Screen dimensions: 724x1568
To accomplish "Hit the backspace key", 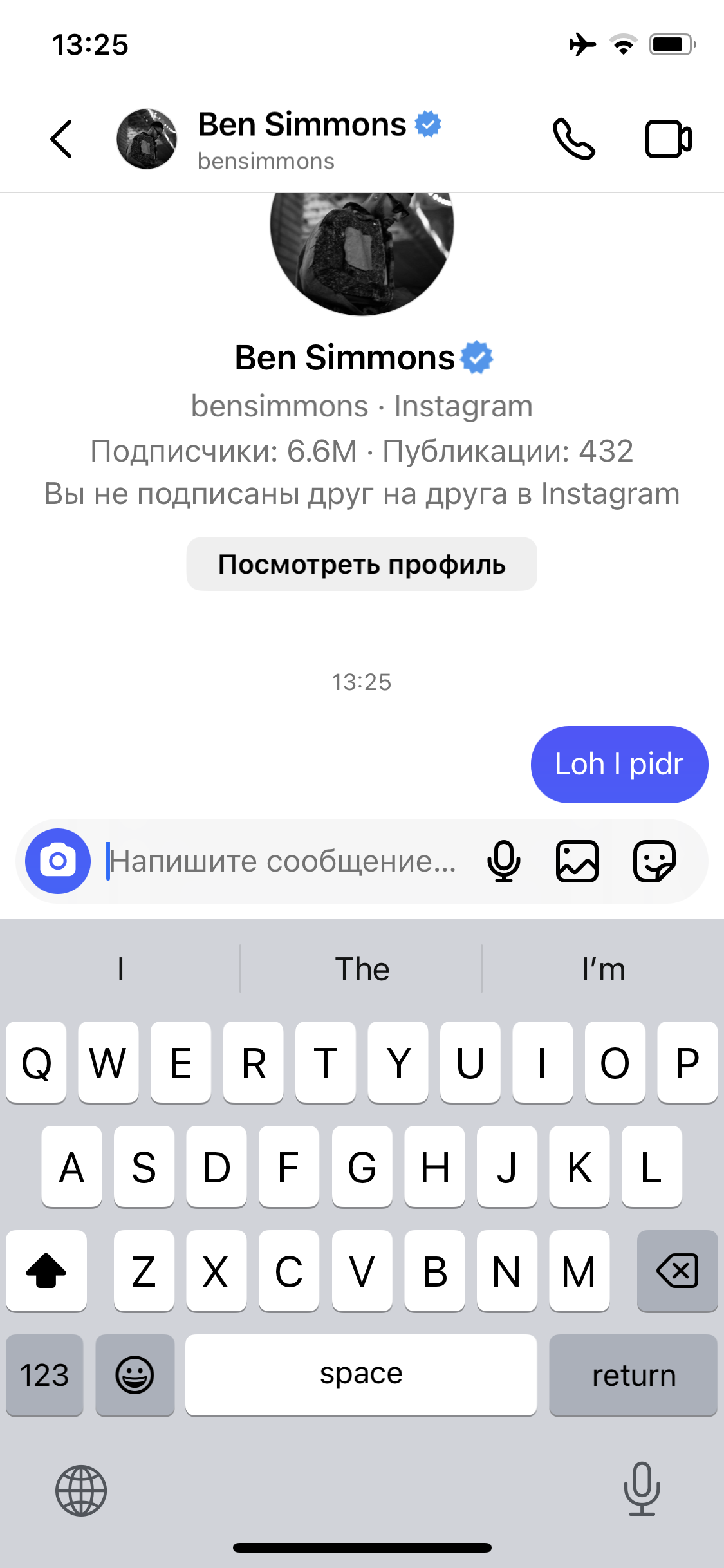I will [677, 1271].
